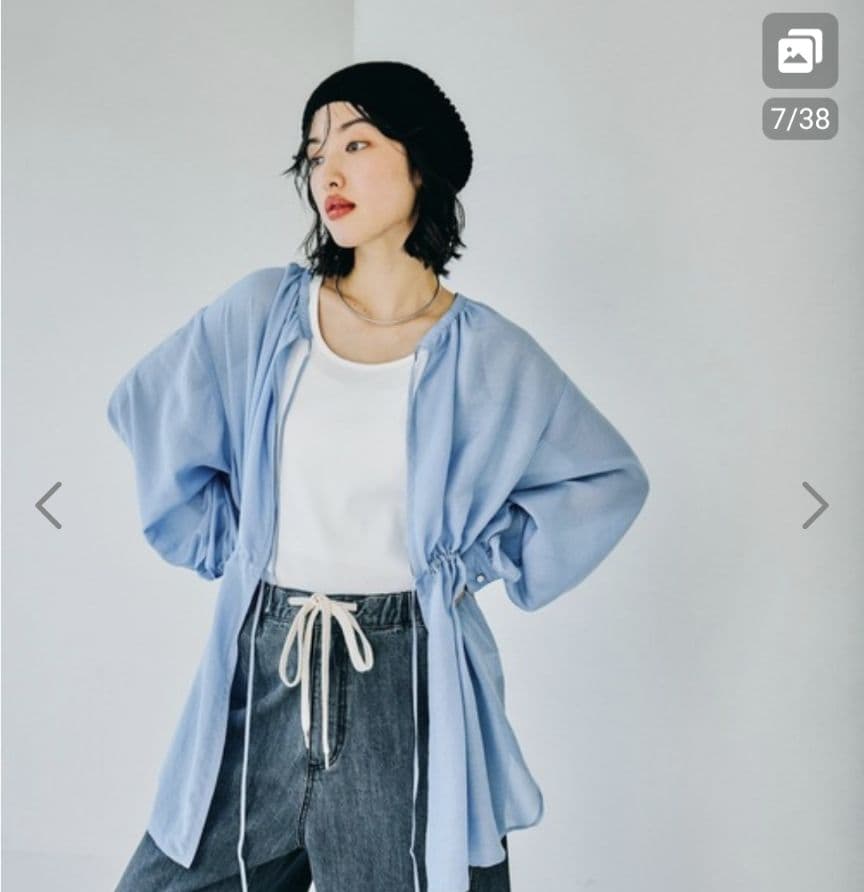Open the image gallery icon

point(800,51)
